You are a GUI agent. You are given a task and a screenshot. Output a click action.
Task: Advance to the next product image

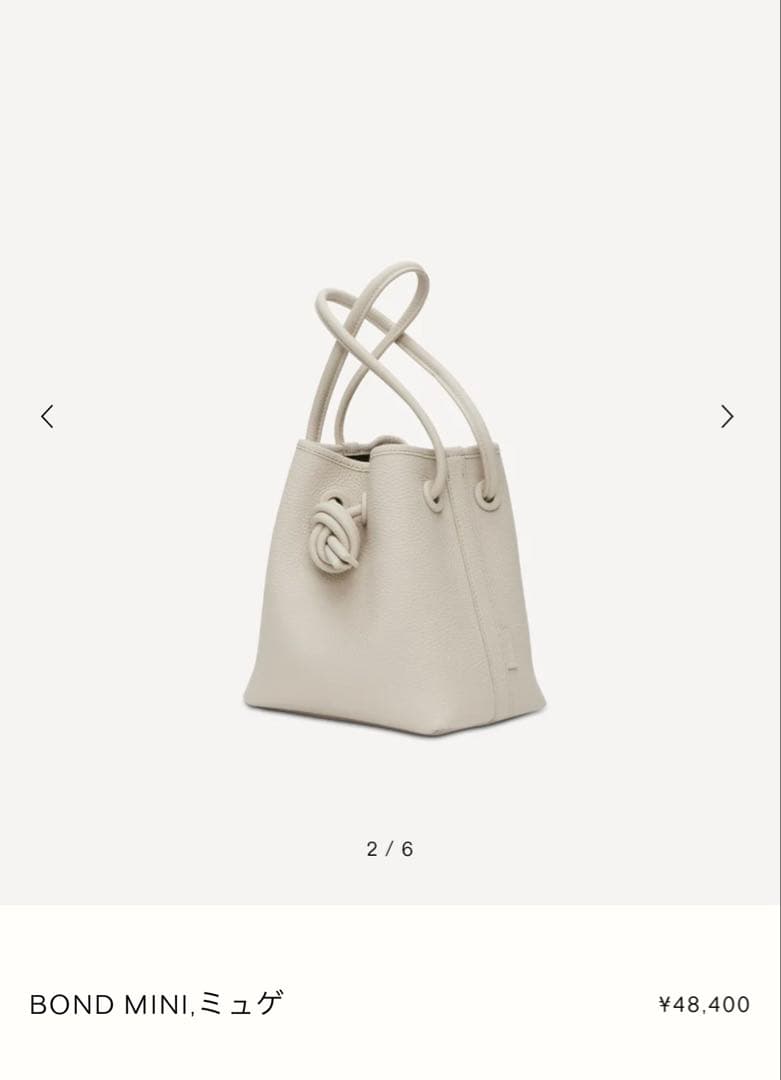[727, 416]
